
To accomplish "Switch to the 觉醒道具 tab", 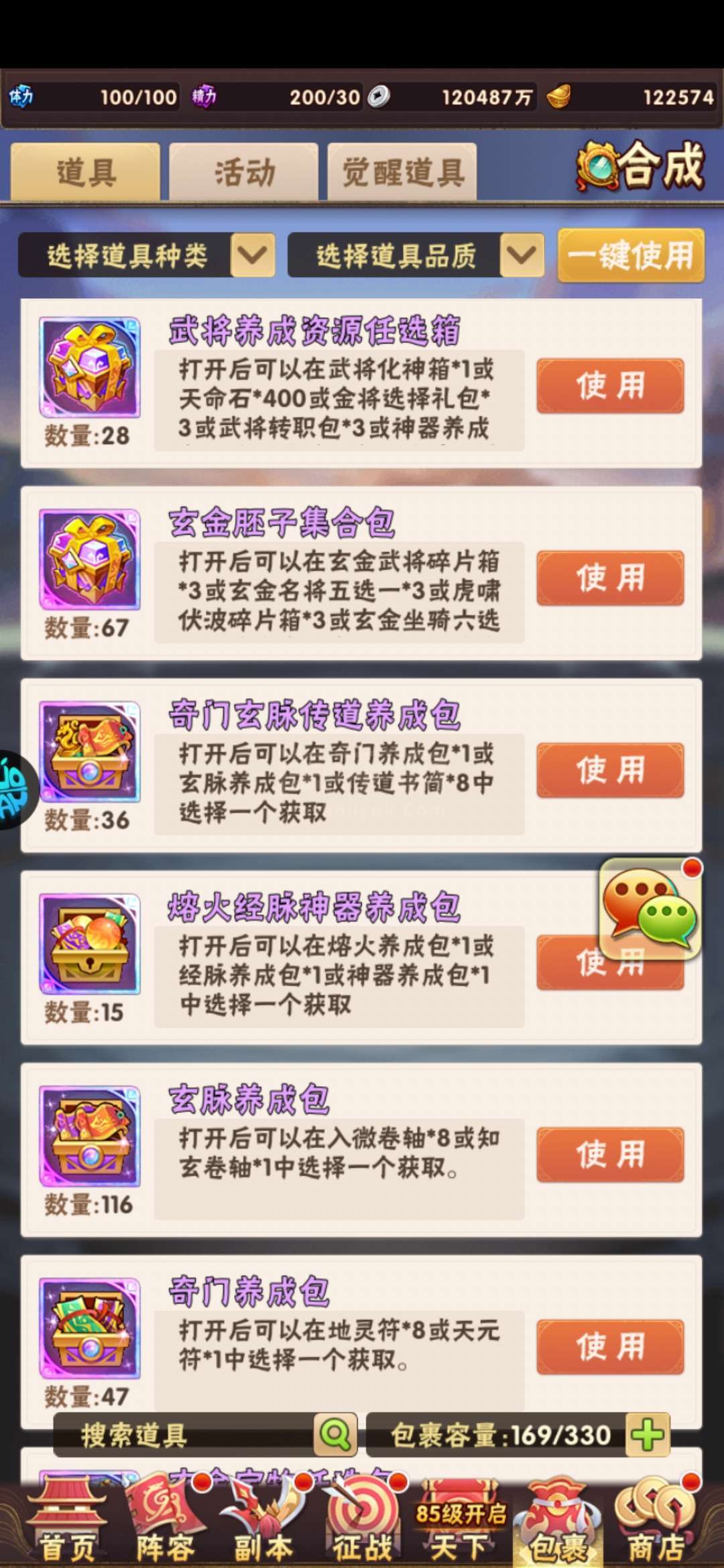I will [x=402, y=172].
